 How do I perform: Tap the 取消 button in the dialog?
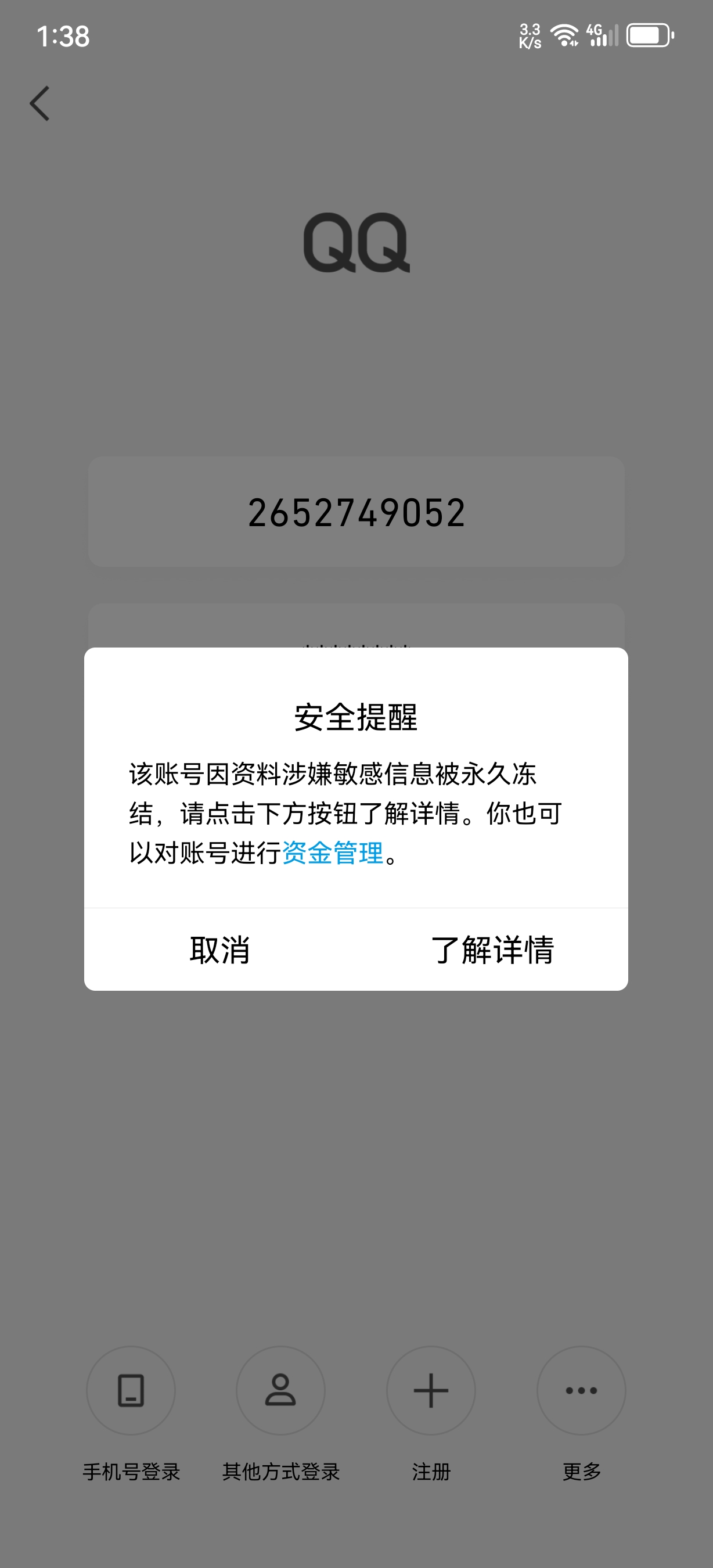(x=219, y=950)
